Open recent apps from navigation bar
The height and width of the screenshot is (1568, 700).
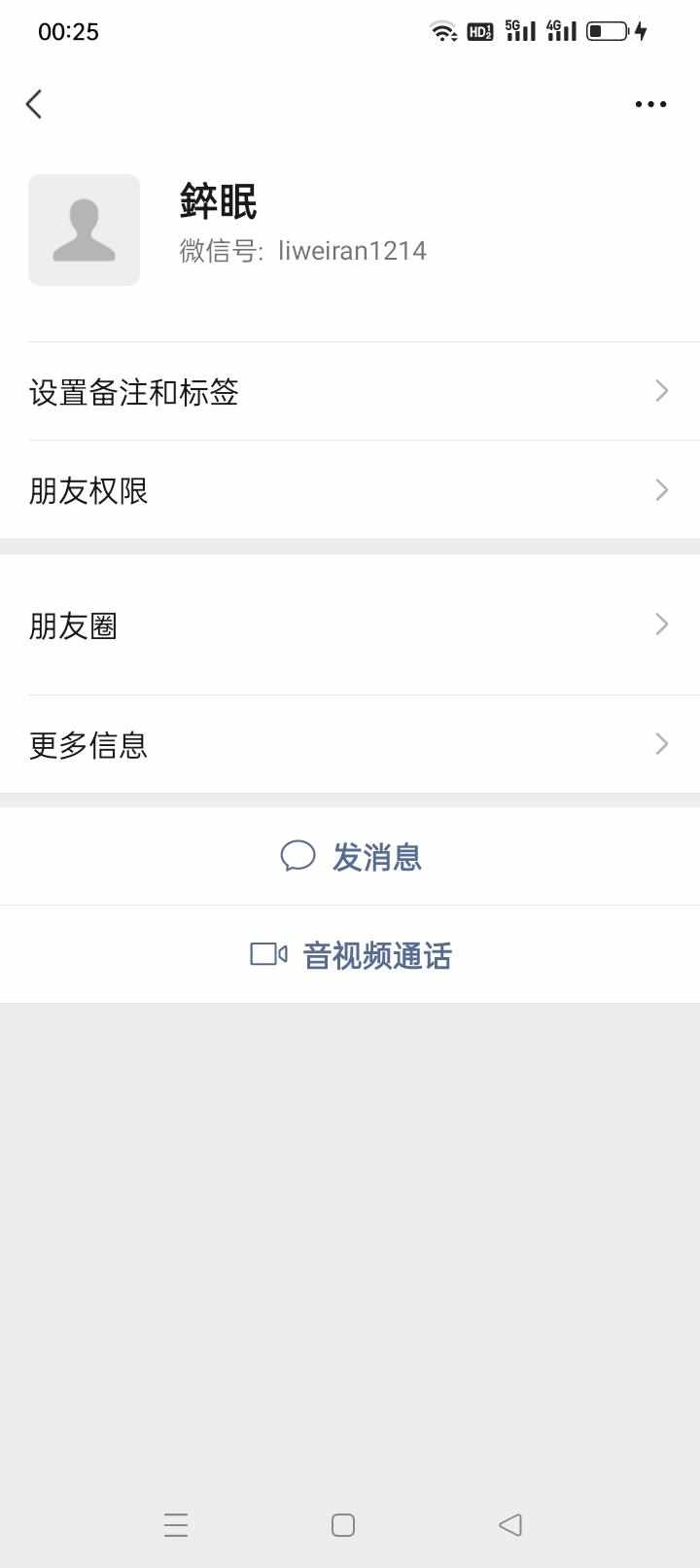tap(176, 1524)
